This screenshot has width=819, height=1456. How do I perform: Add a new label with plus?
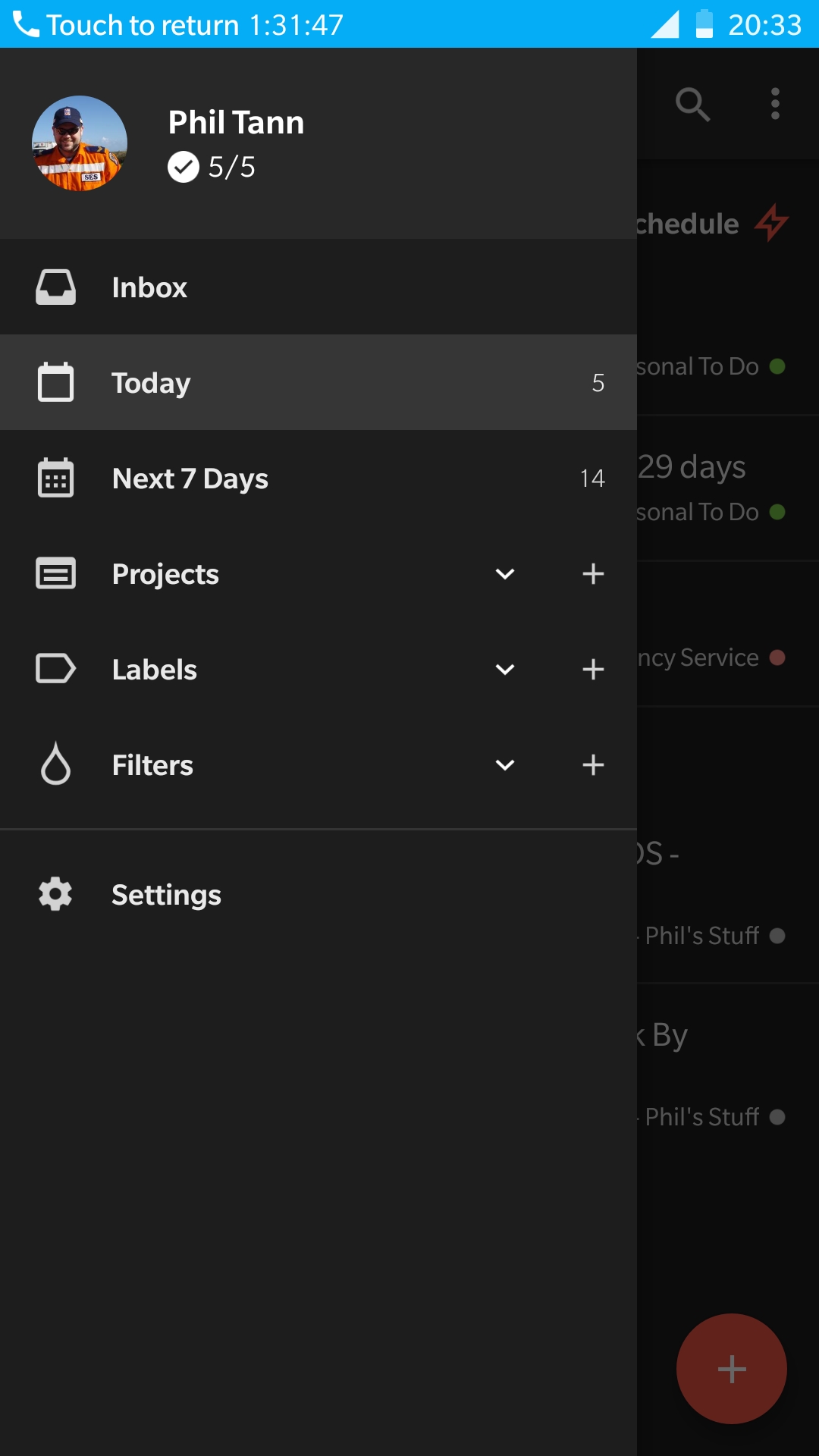[x=593, y=670]
